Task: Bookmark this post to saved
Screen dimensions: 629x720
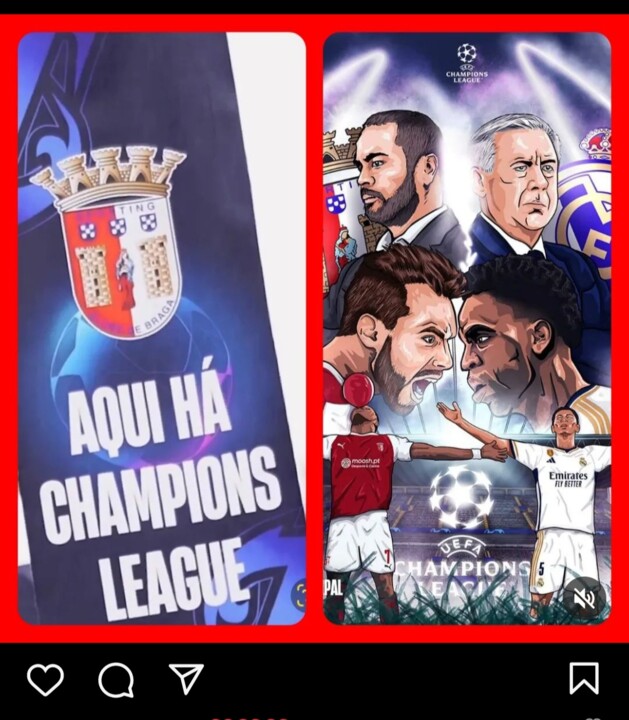Action: point(584,679)
